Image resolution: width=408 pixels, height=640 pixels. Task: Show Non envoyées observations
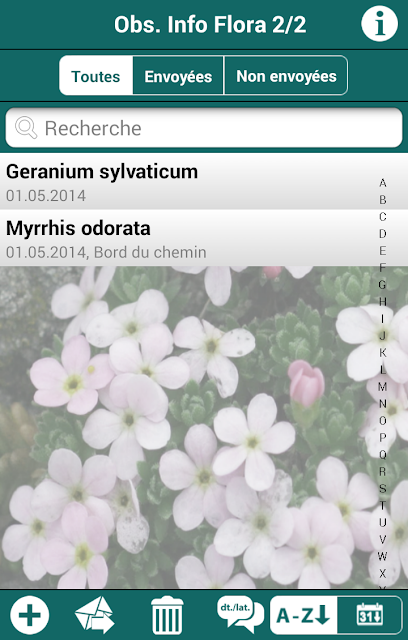(x=286, y=76)
